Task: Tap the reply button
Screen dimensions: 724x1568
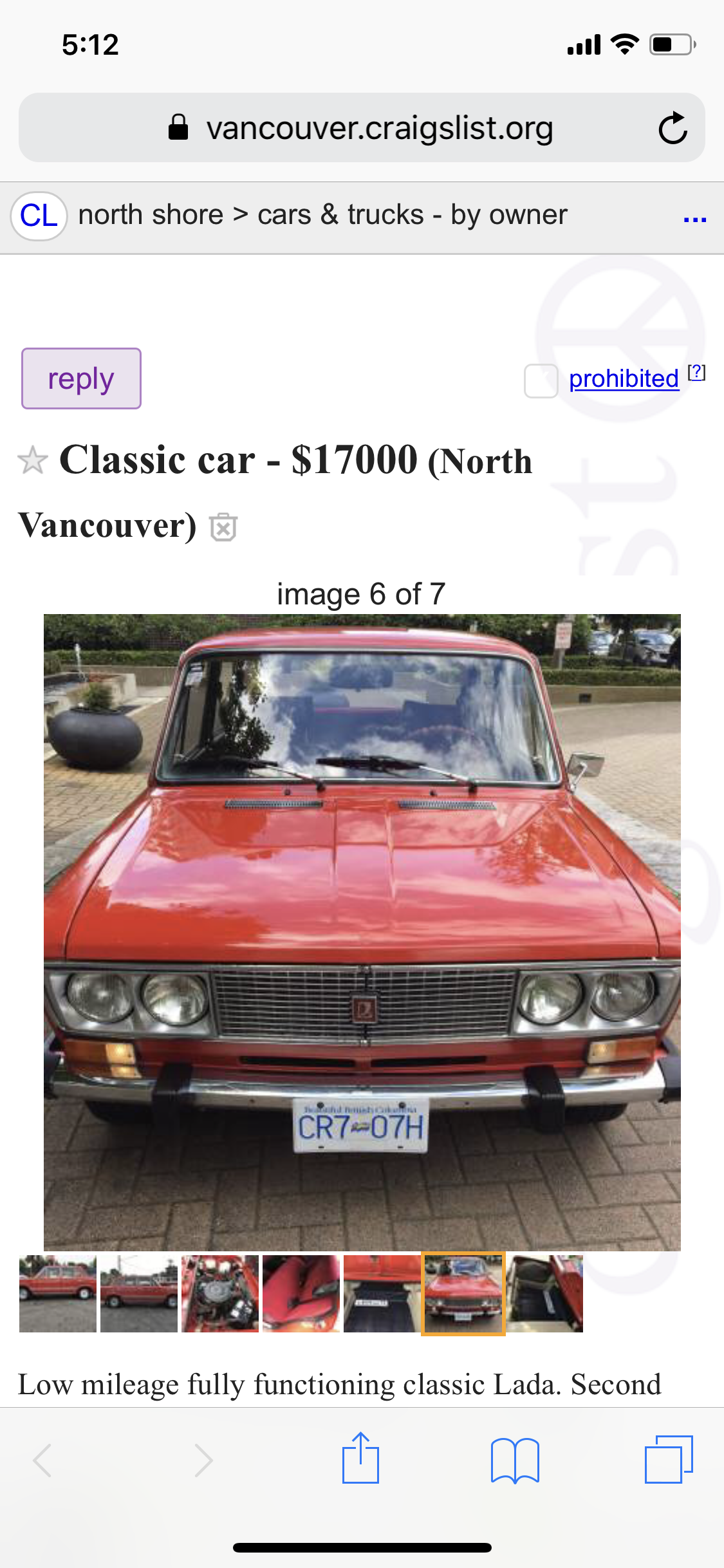Action: tap(81, 378)
